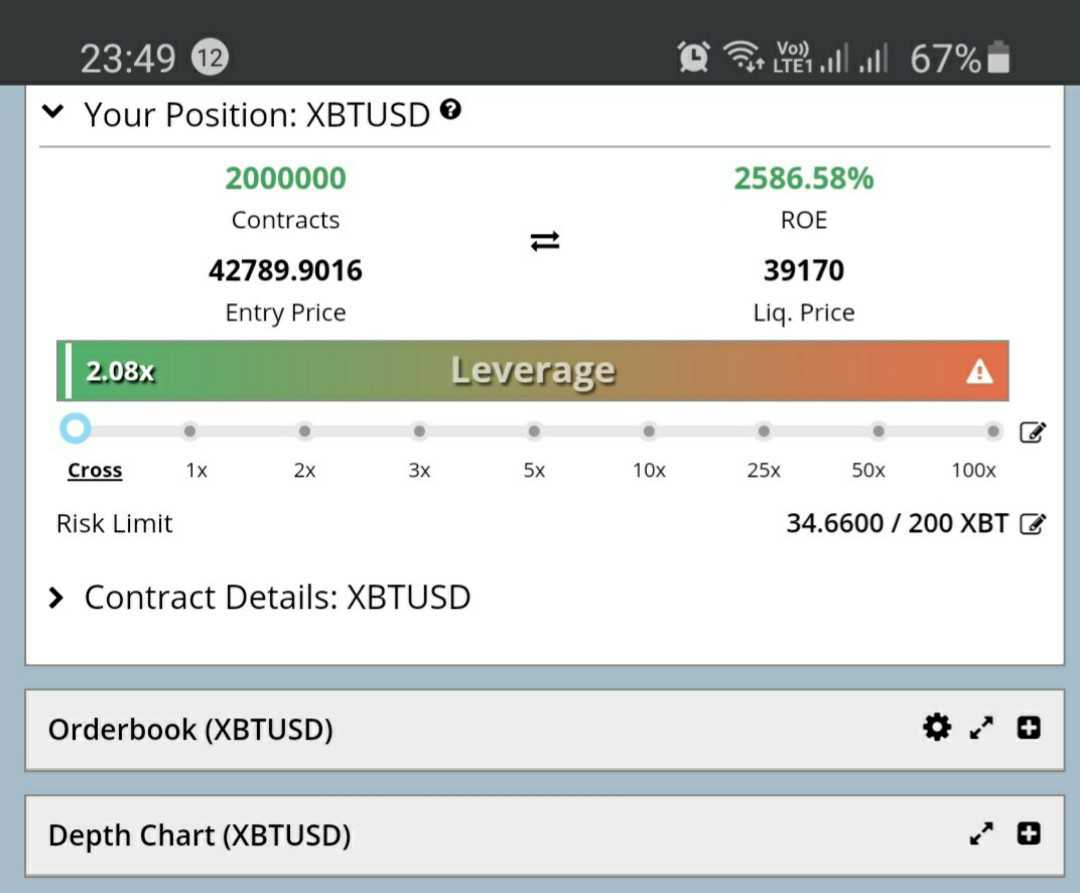
Task: Set leverage to 1x
Action: (190, 431)
